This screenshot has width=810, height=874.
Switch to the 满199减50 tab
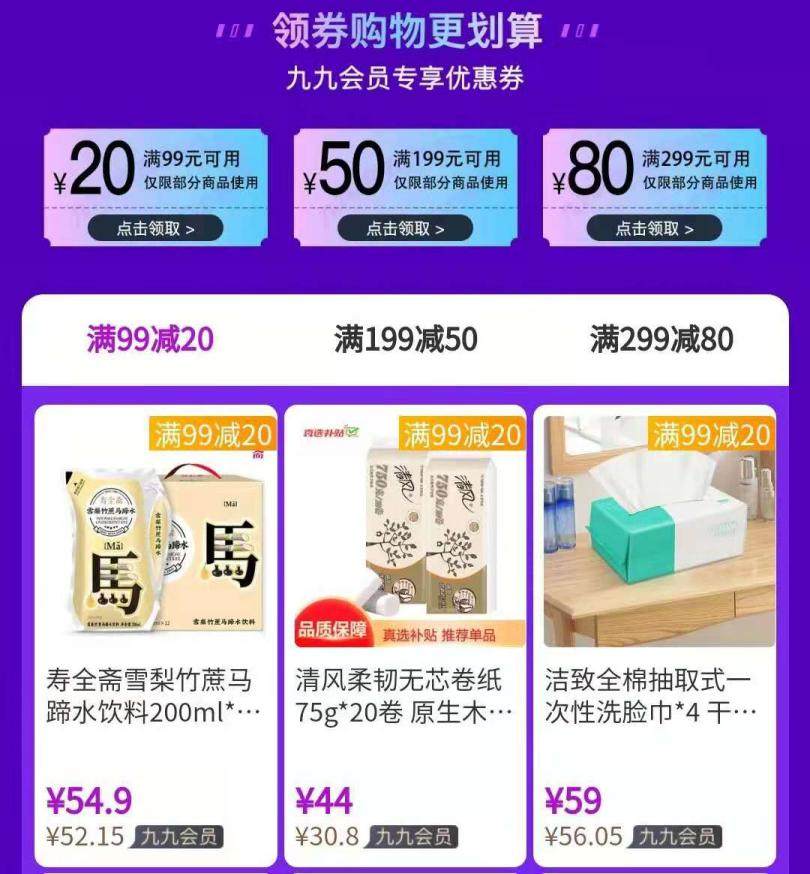point(405,340)
